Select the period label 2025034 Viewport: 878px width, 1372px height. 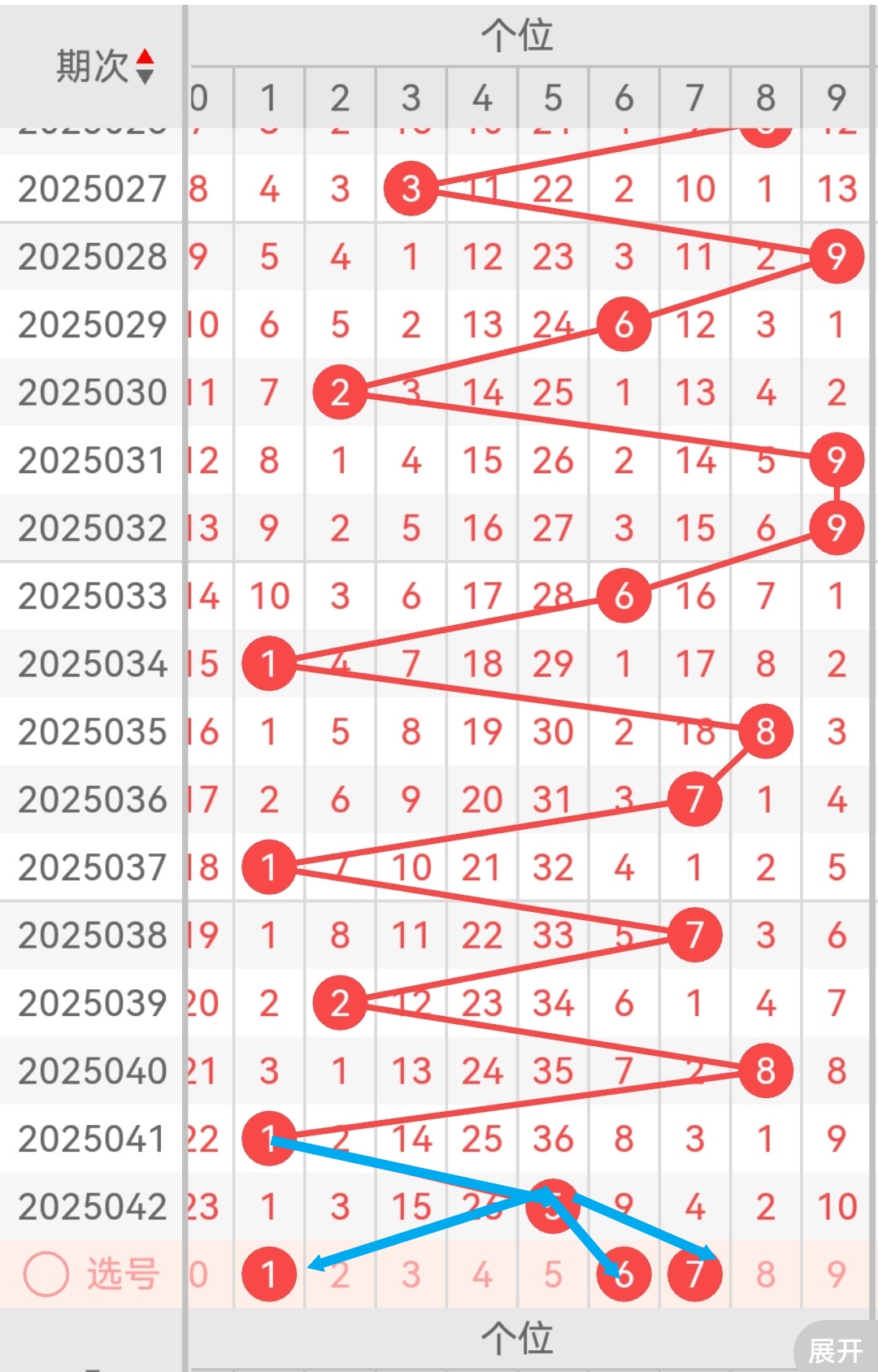92,663
